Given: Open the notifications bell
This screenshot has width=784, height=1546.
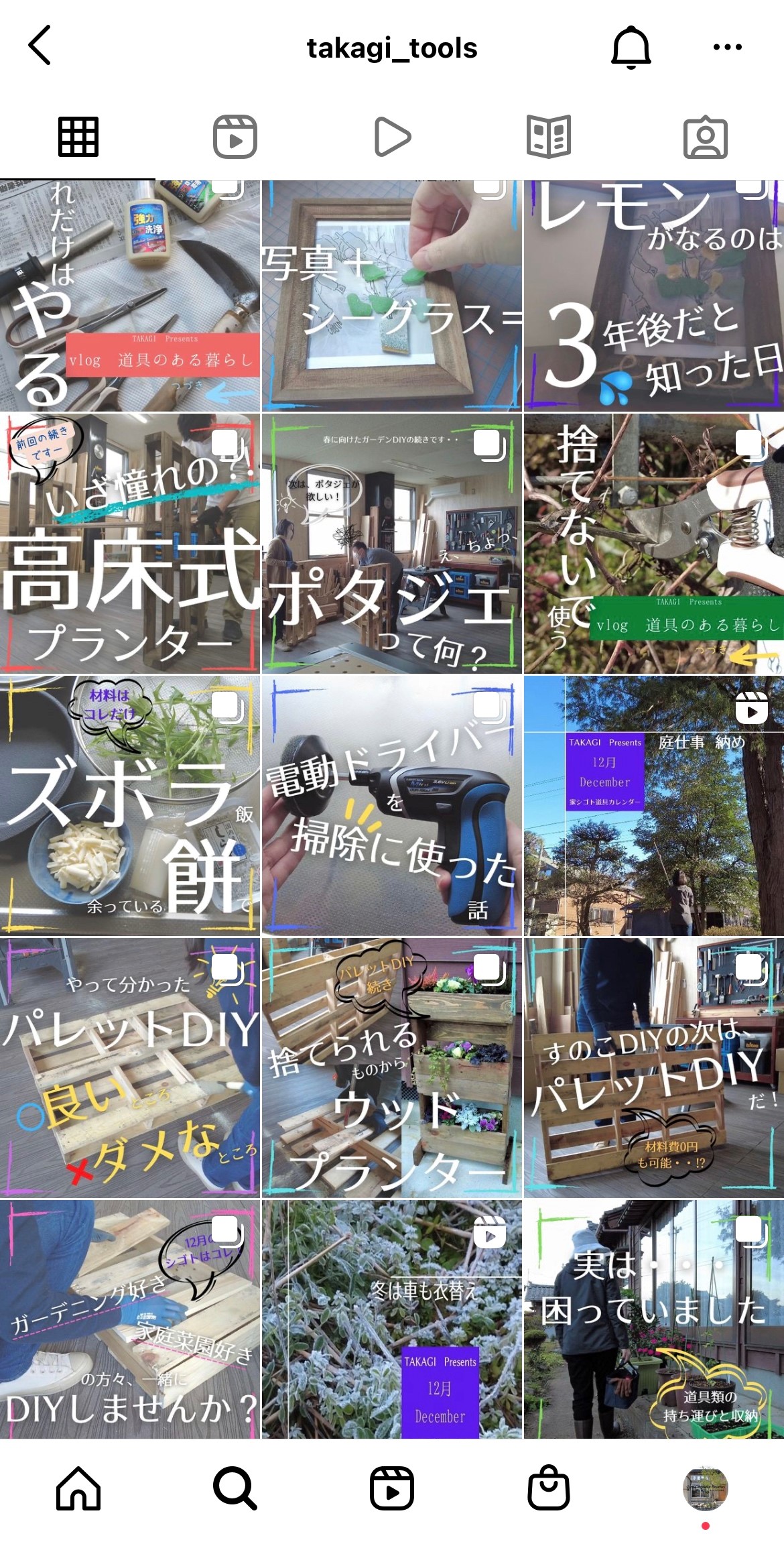Looking at the screenshot, I should click(631, 47).
